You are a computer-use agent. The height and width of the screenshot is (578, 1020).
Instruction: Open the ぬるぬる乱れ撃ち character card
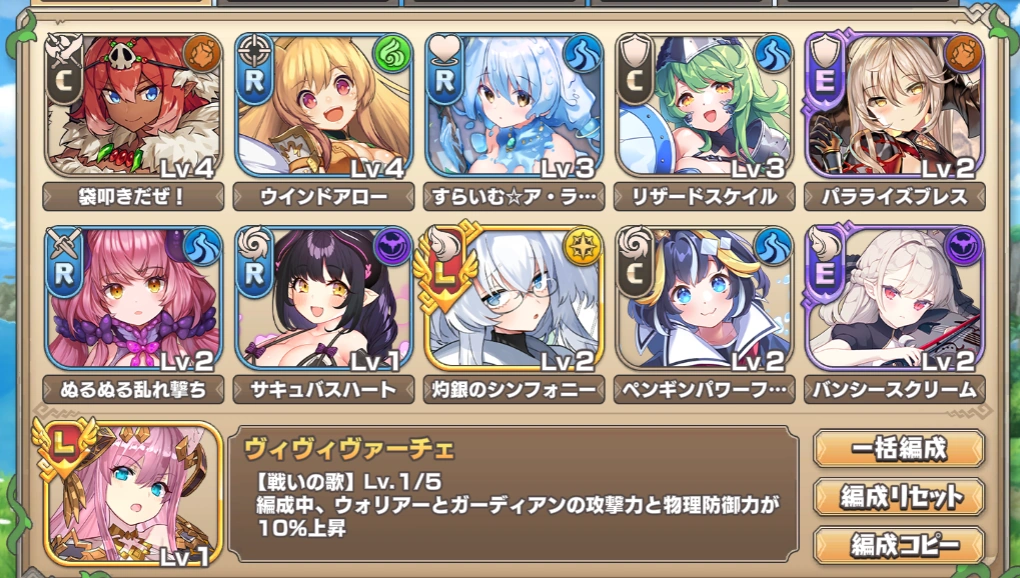pos(133,300)
